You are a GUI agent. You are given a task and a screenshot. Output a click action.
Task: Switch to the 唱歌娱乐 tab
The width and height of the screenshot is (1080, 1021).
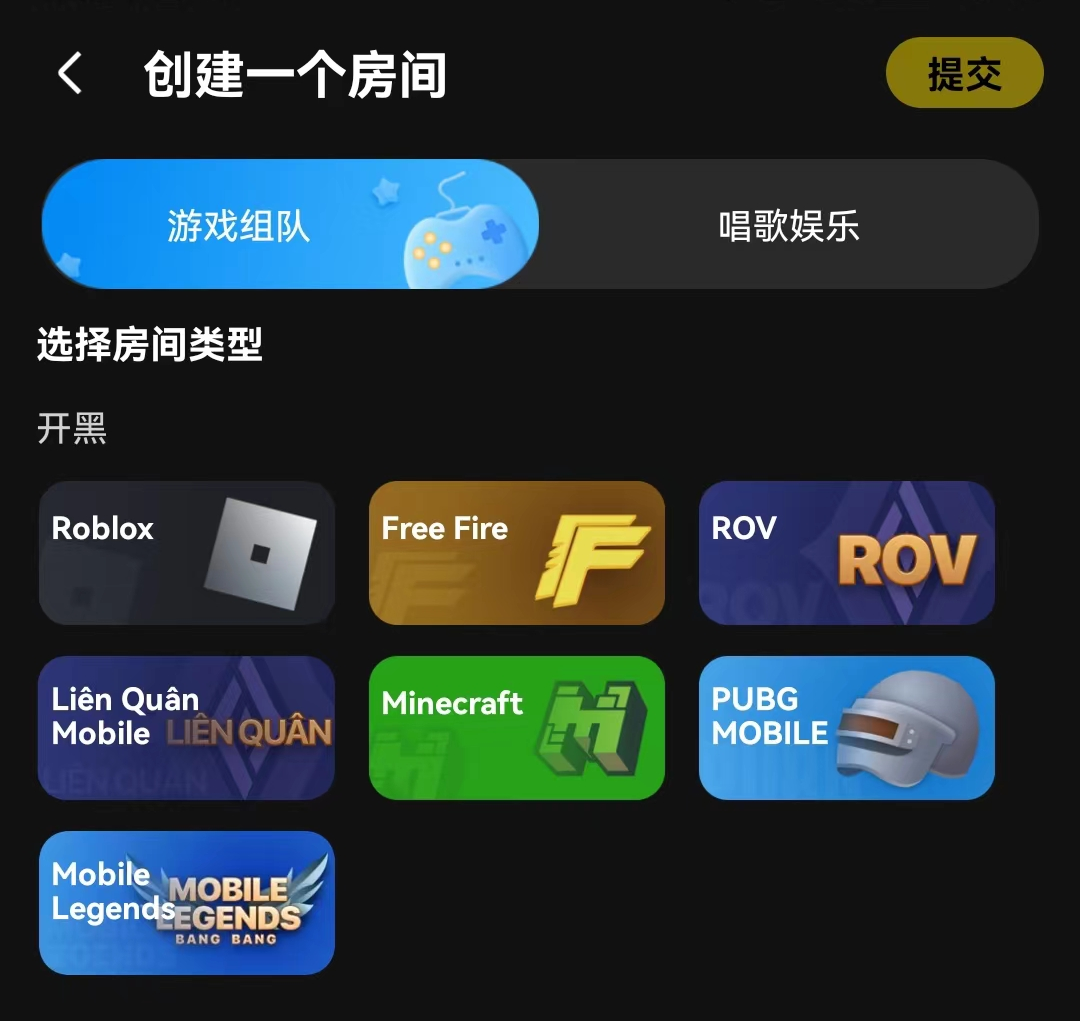[788, 225]
